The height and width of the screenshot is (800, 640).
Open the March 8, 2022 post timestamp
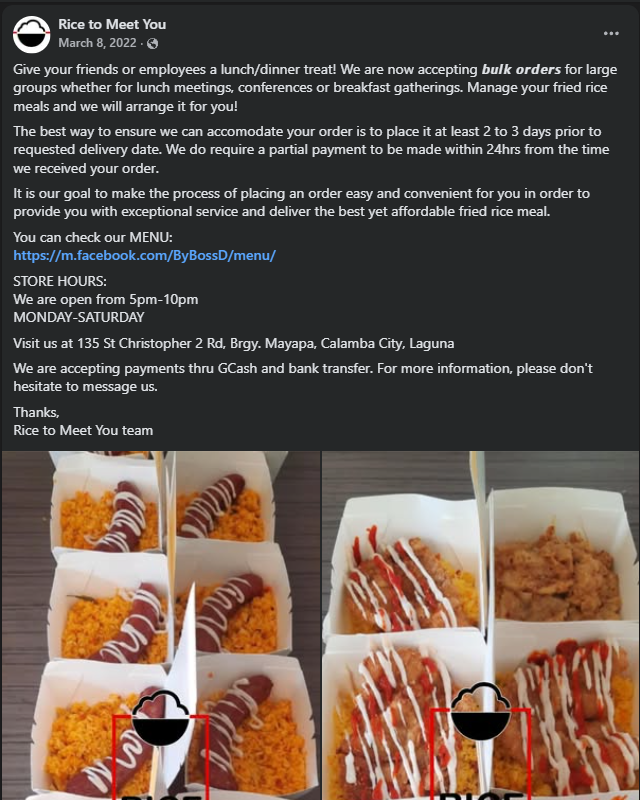(97, 43)
